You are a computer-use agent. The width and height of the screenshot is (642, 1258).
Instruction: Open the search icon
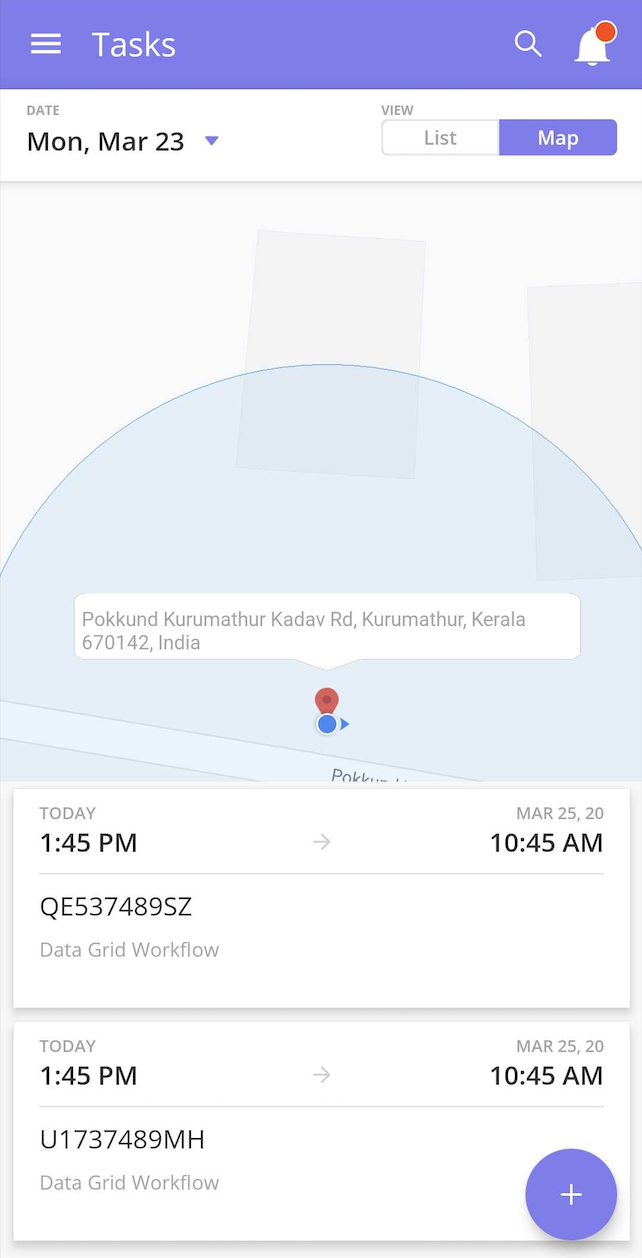point(528,44)
